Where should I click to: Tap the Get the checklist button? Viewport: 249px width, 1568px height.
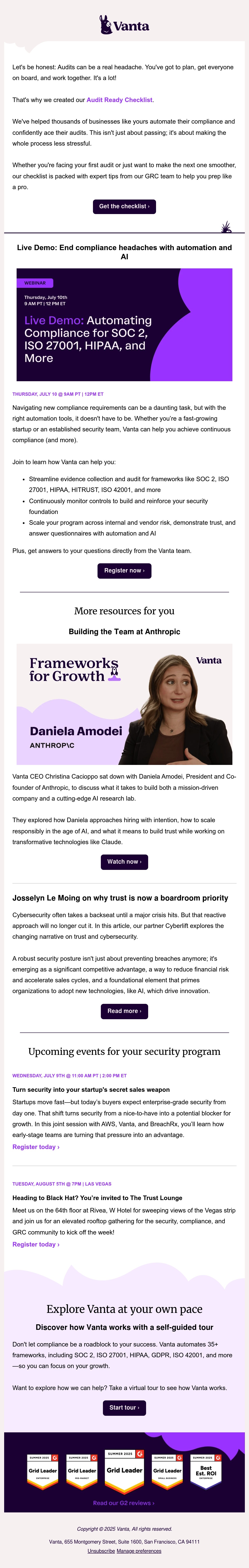pos(124,206)
